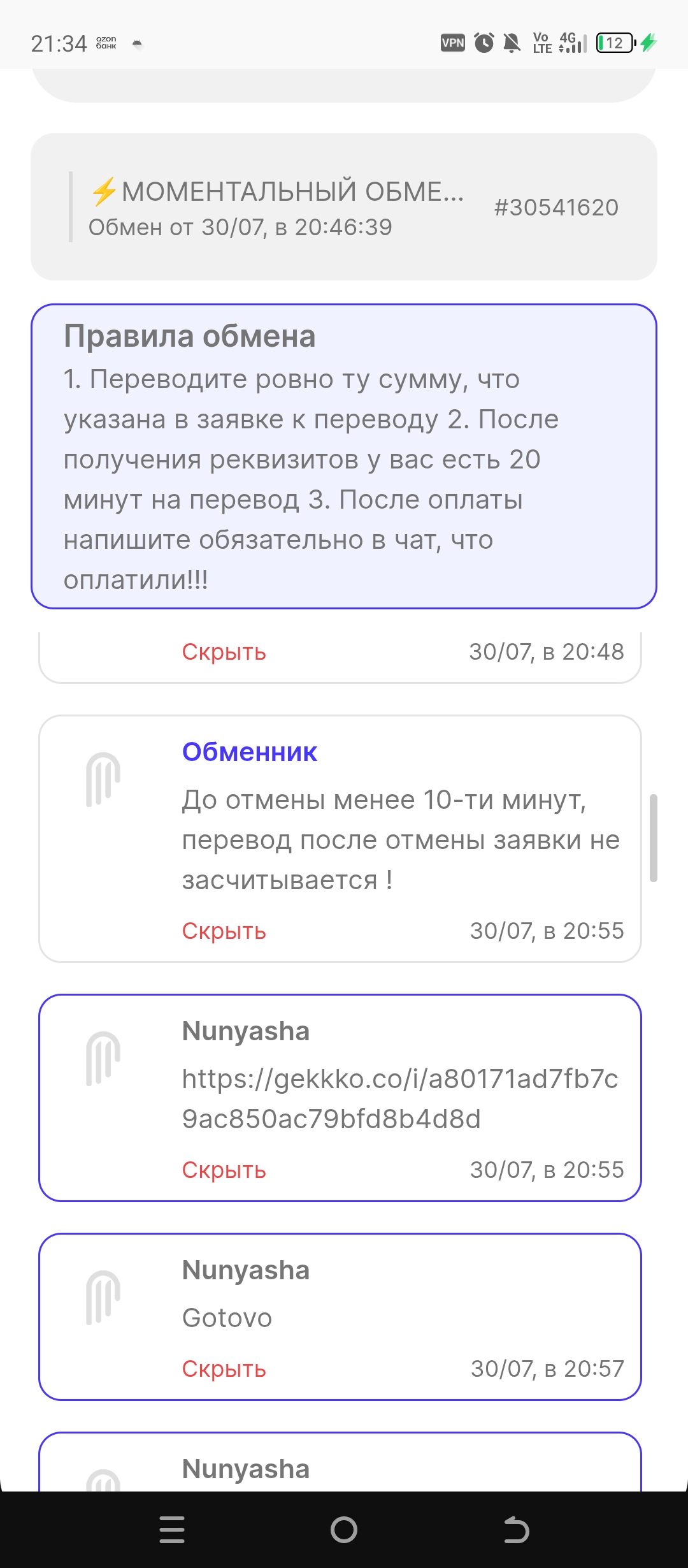
Task: Hide the message dated 30/07 at 20:48
Action: pyautogui.click(x=224, y=652)
